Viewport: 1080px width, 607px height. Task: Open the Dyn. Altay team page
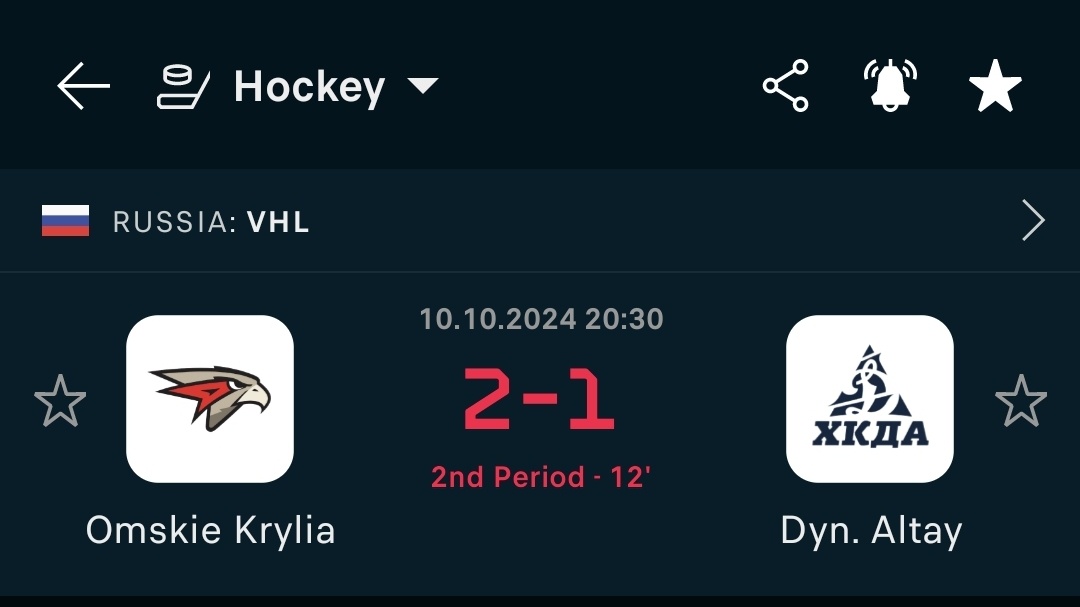(x=870, y=399)
